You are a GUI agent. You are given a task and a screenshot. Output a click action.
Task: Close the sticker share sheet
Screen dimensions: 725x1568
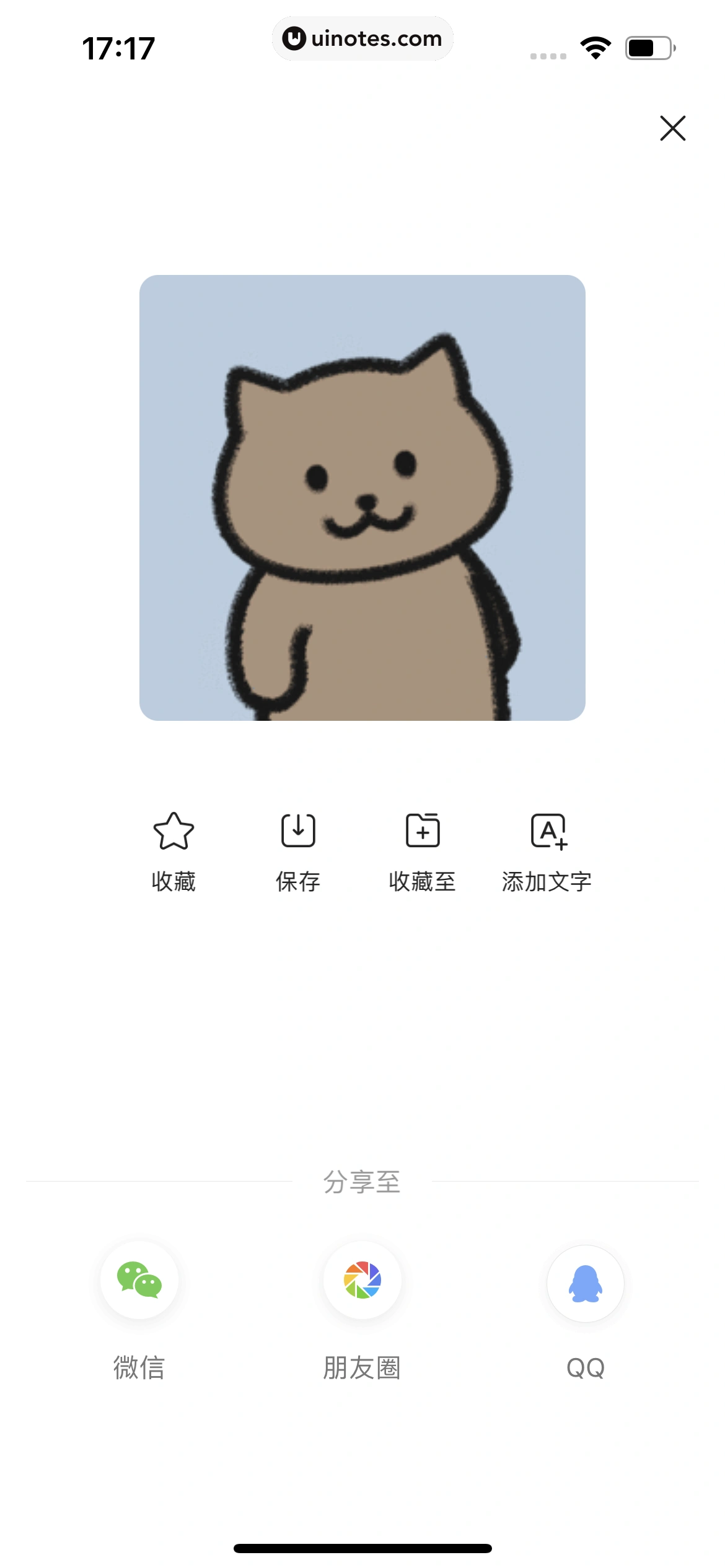672,128
